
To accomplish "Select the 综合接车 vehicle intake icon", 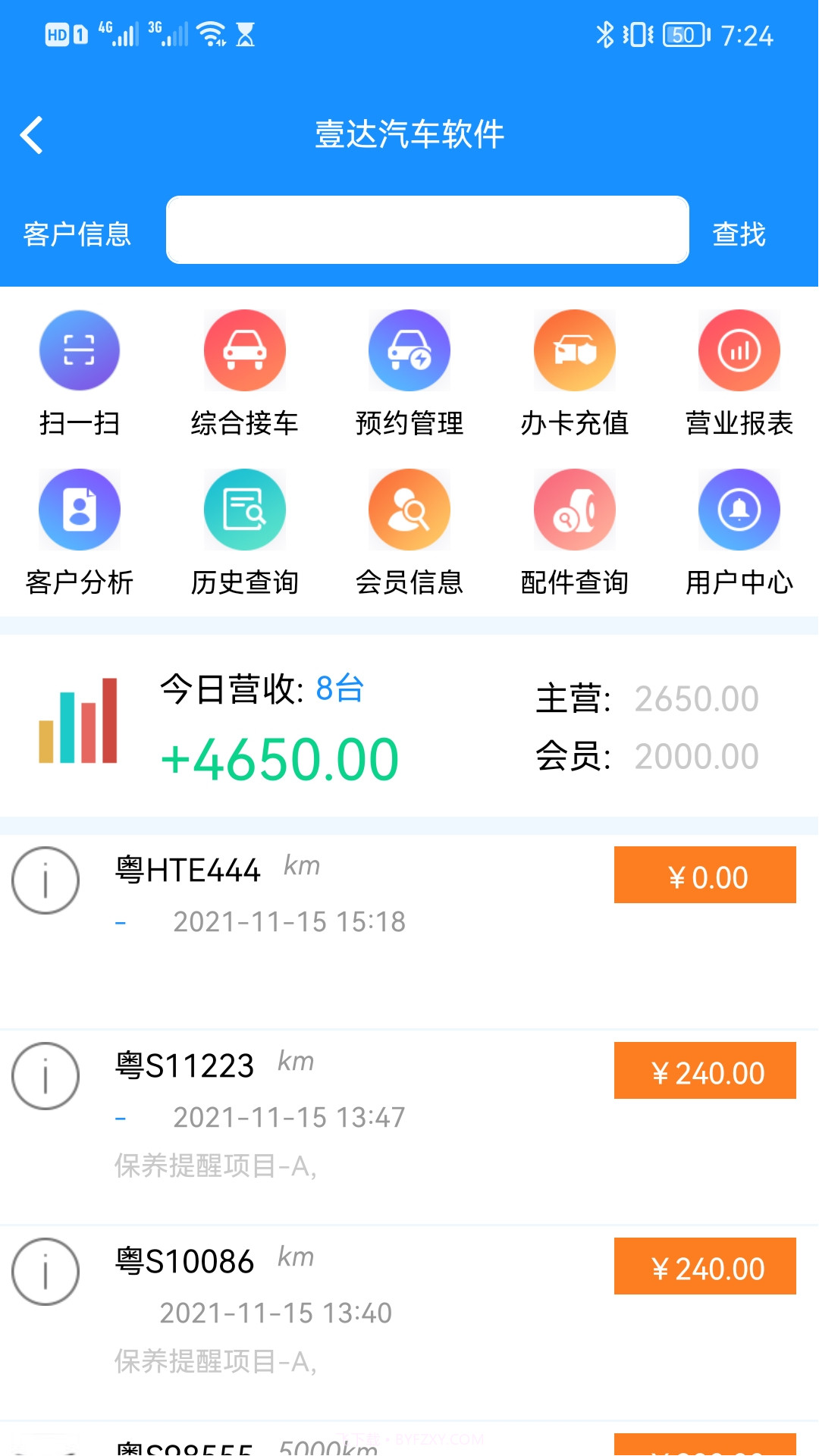I will (244, 350).
